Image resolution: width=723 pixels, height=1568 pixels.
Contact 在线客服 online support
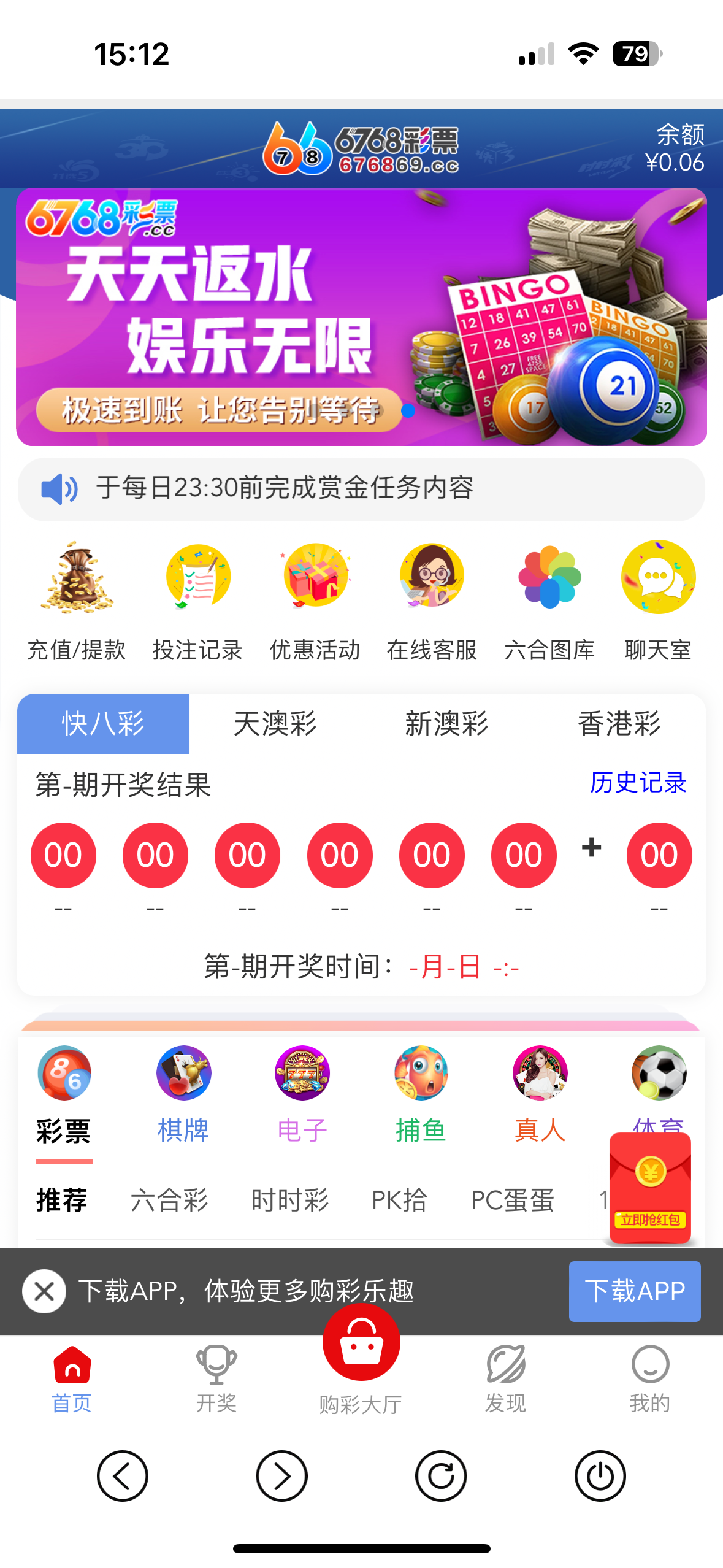432,600
